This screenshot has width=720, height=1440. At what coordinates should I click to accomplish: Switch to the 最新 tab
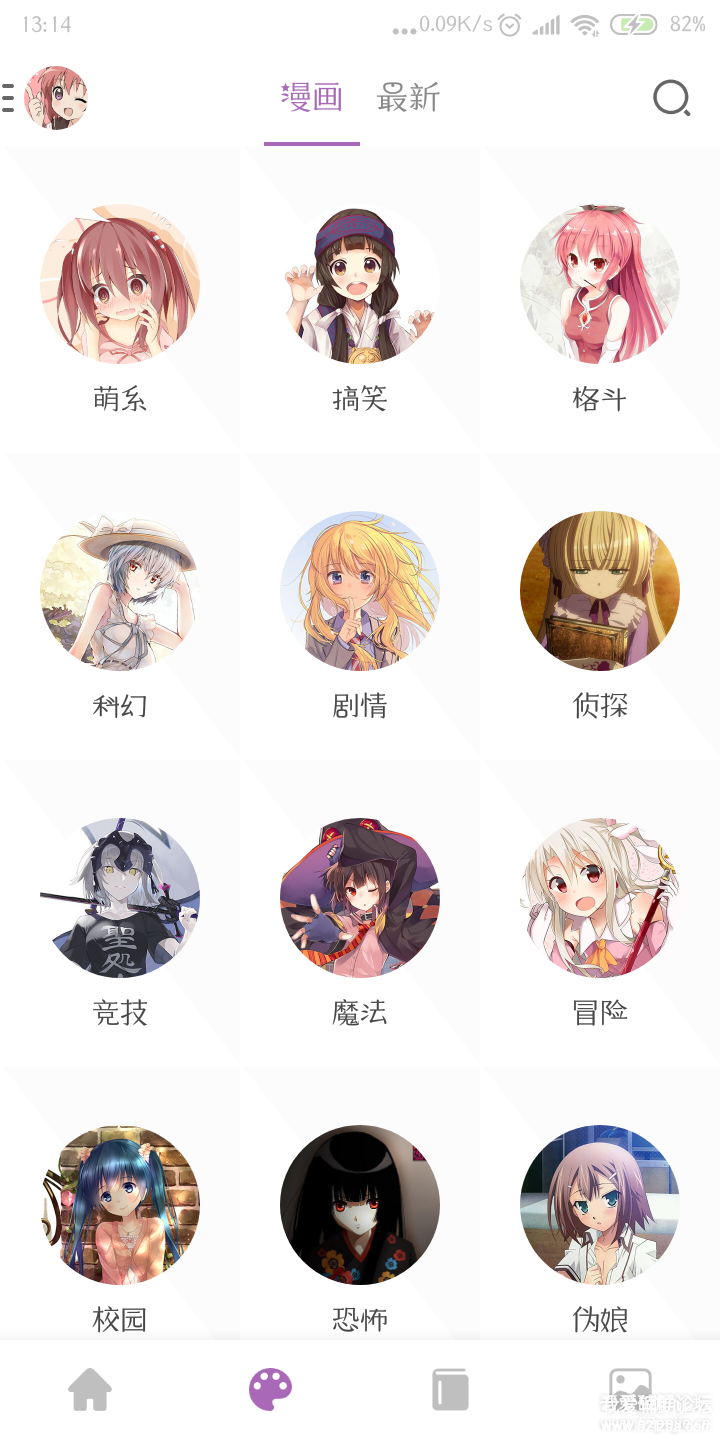tap(408, 98)
